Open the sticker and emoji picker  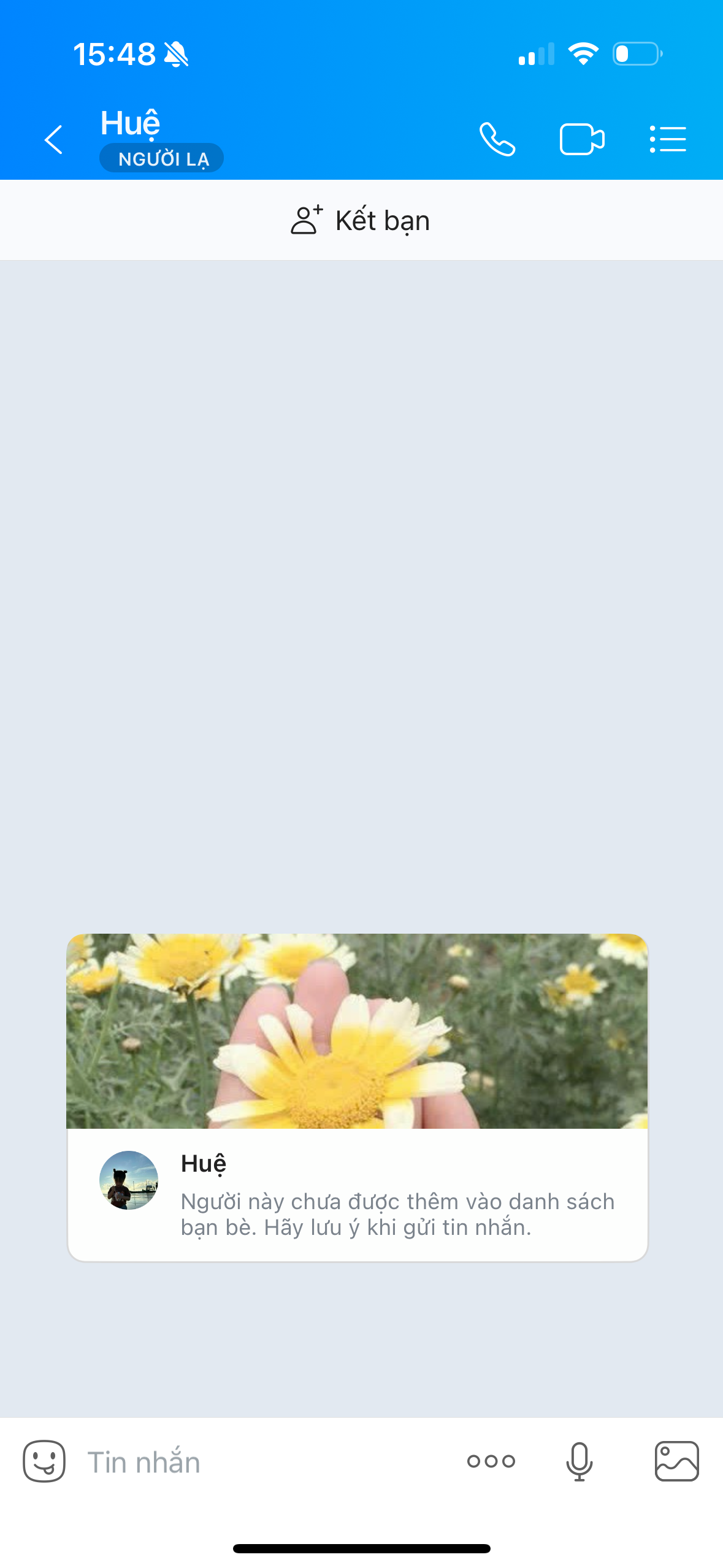tap(45, 1461)
